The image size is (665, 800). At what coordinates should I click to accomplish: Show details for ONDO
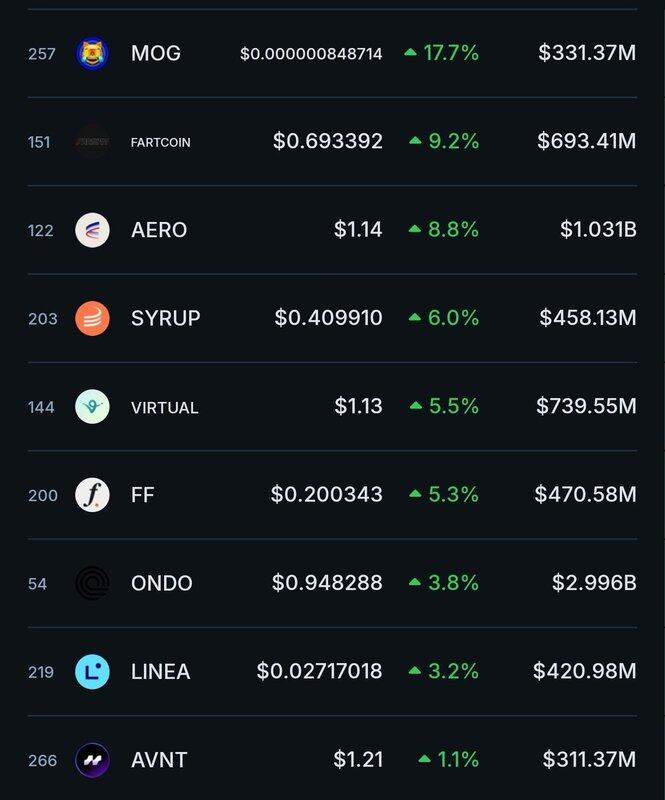pyautogui.click(x=161, y=583)
